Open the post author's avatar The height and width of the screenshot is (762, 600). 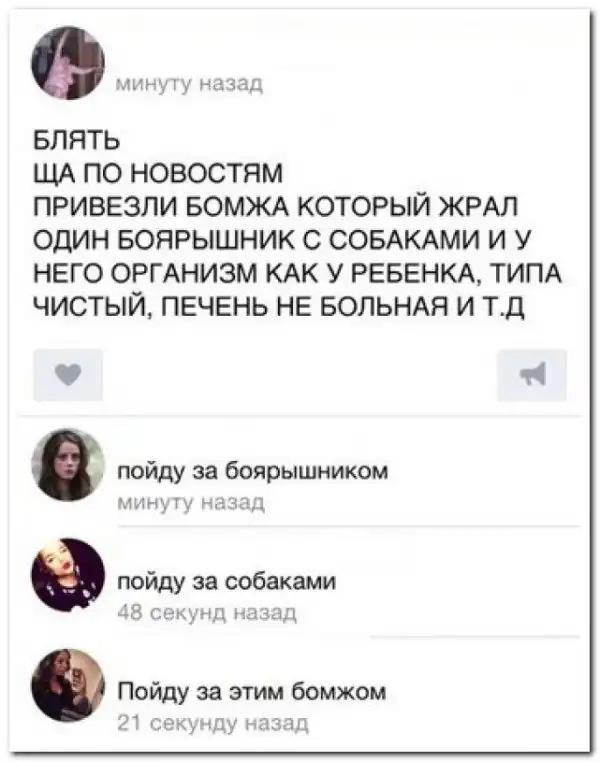tap(68, 60)
